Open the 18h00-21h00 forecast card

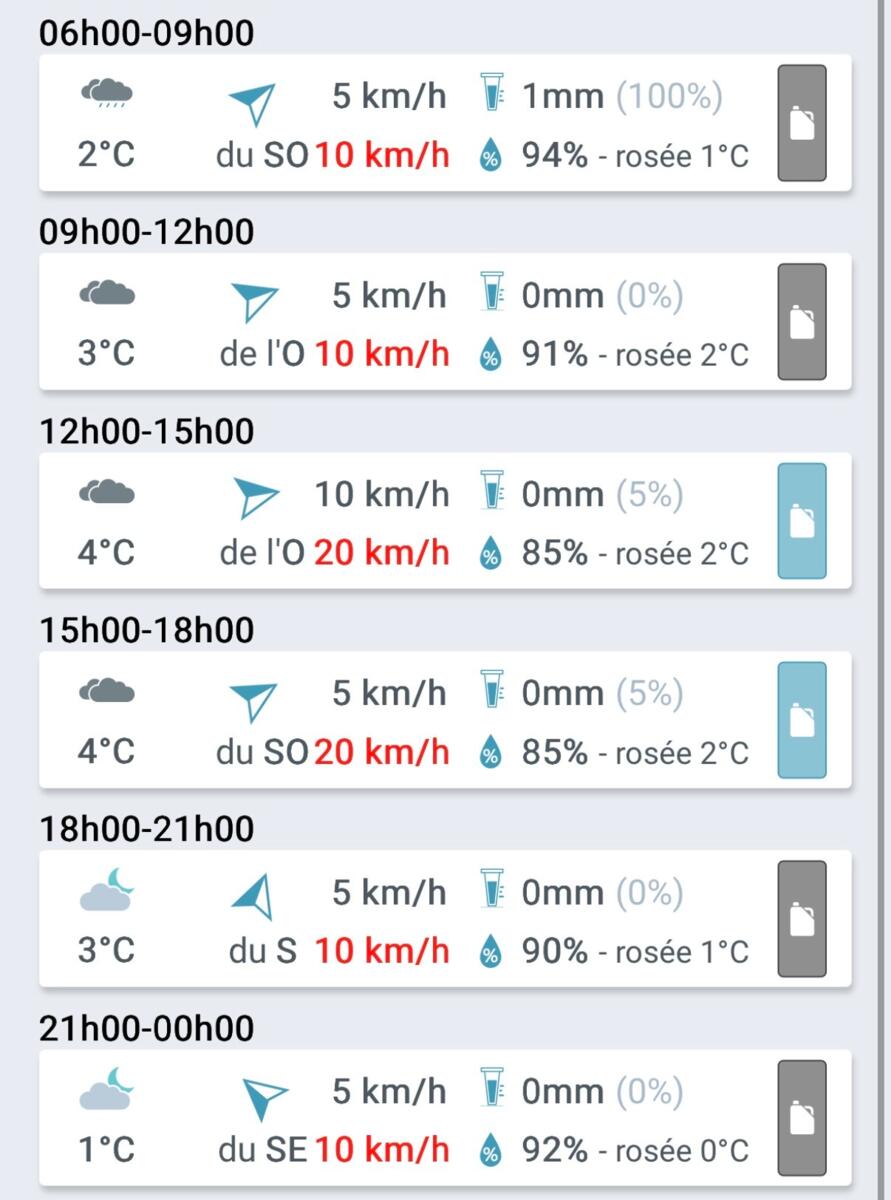(x=400, y=919)
